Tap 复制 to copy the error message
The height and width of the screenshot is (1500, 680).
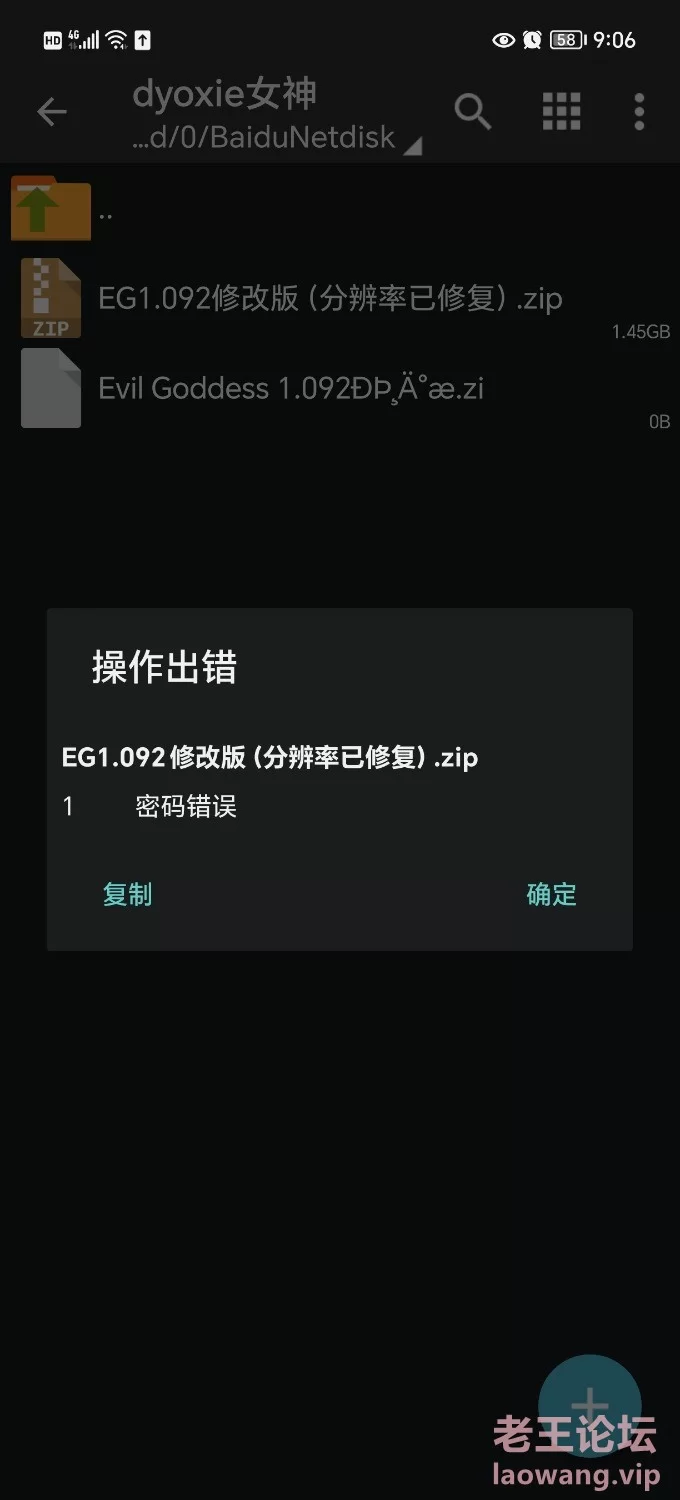point(127,894)
